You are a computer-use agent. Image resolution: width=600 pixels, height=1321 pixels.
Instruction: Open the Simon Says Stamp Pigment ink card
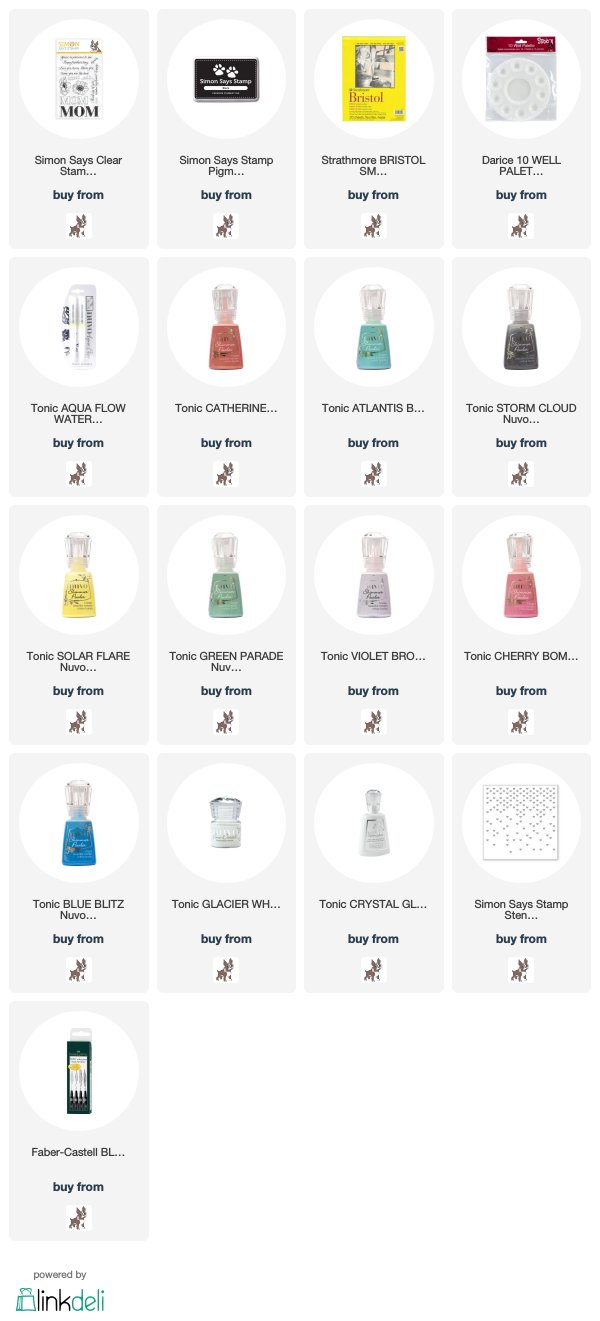(226, 129)
